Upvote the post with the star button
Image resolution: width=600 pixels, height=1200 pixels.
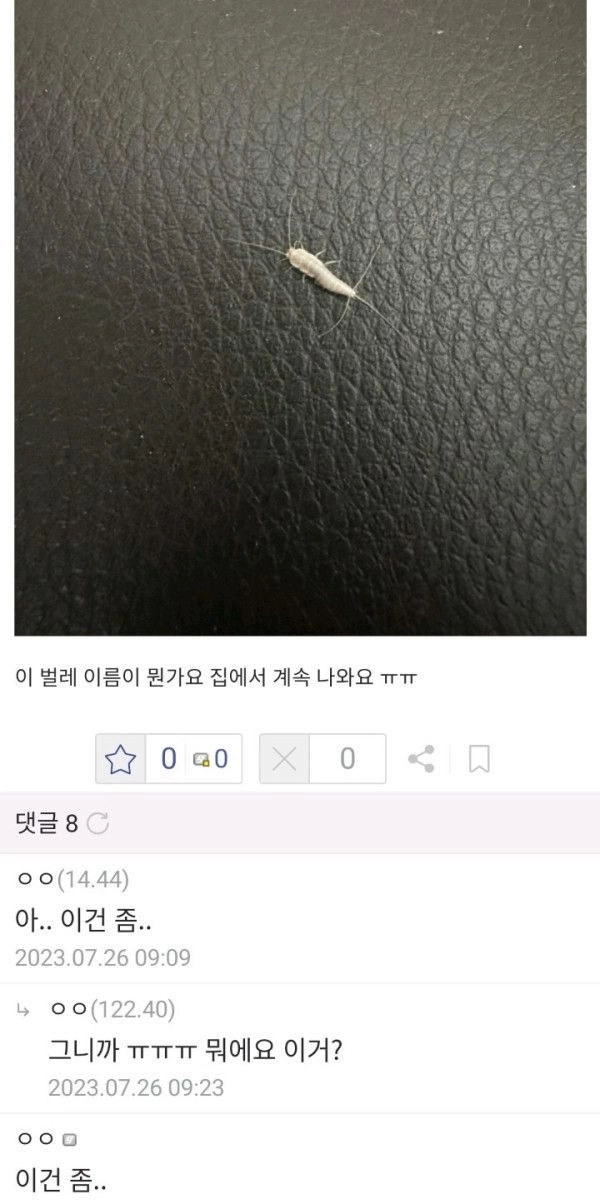coord(121,759)
